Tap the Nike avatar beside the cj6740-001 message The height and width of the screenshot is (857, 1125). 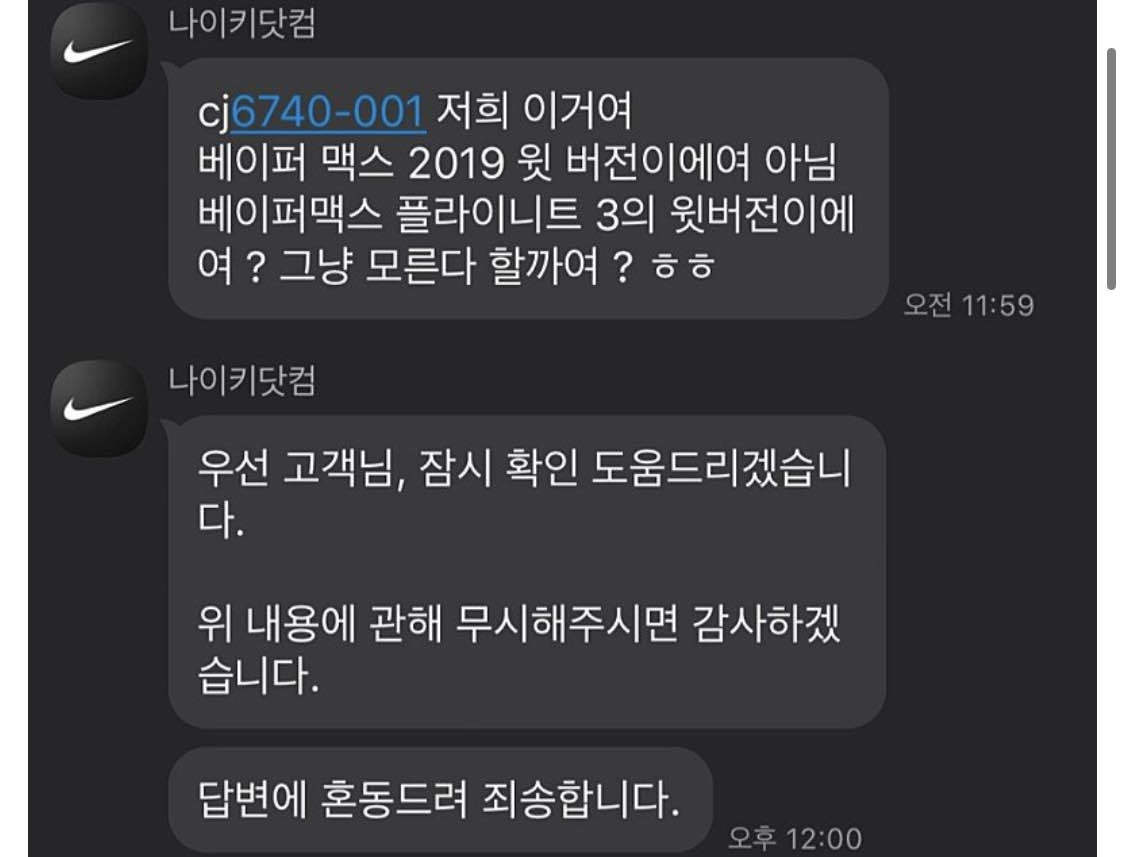pos(98,50)
